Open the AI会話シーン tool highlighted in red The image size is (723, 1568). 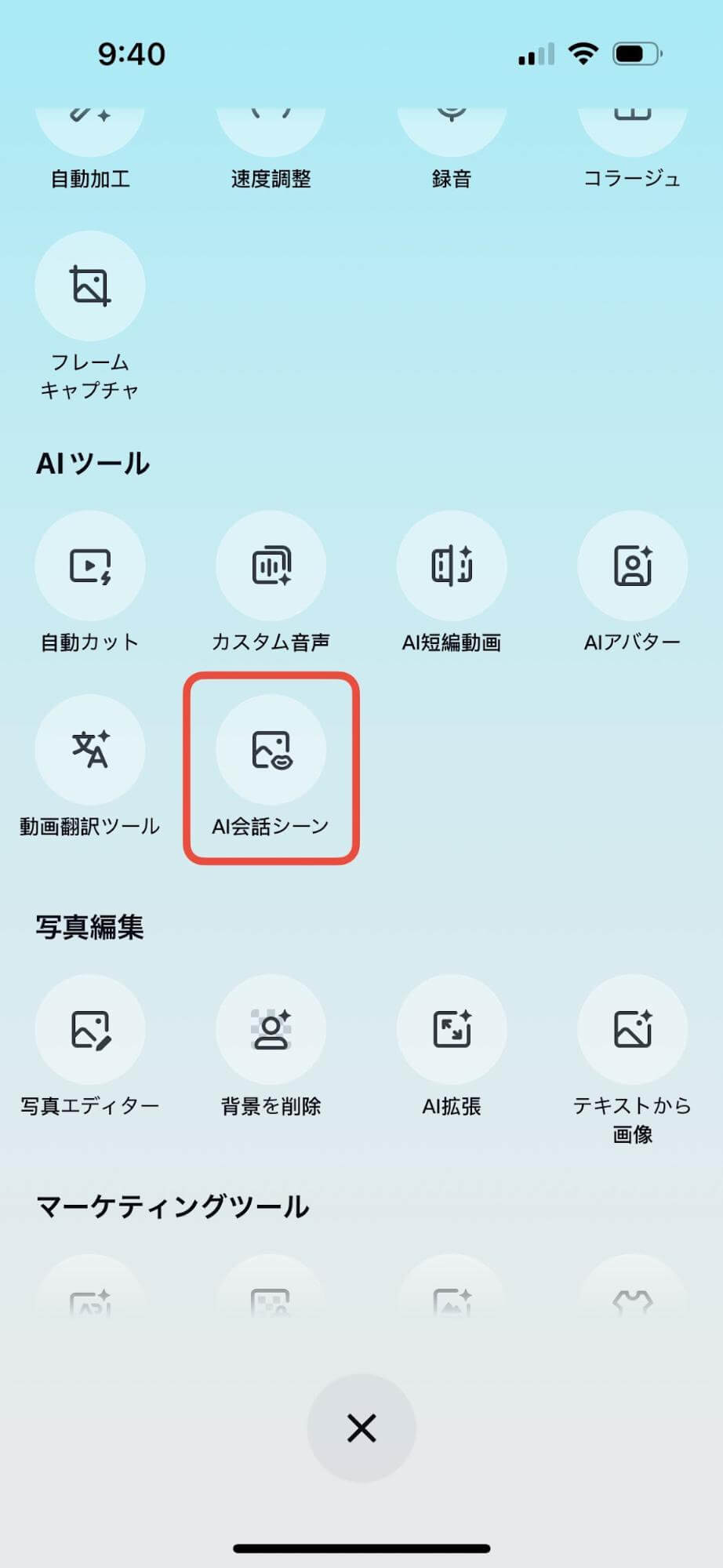coord(271,750)
